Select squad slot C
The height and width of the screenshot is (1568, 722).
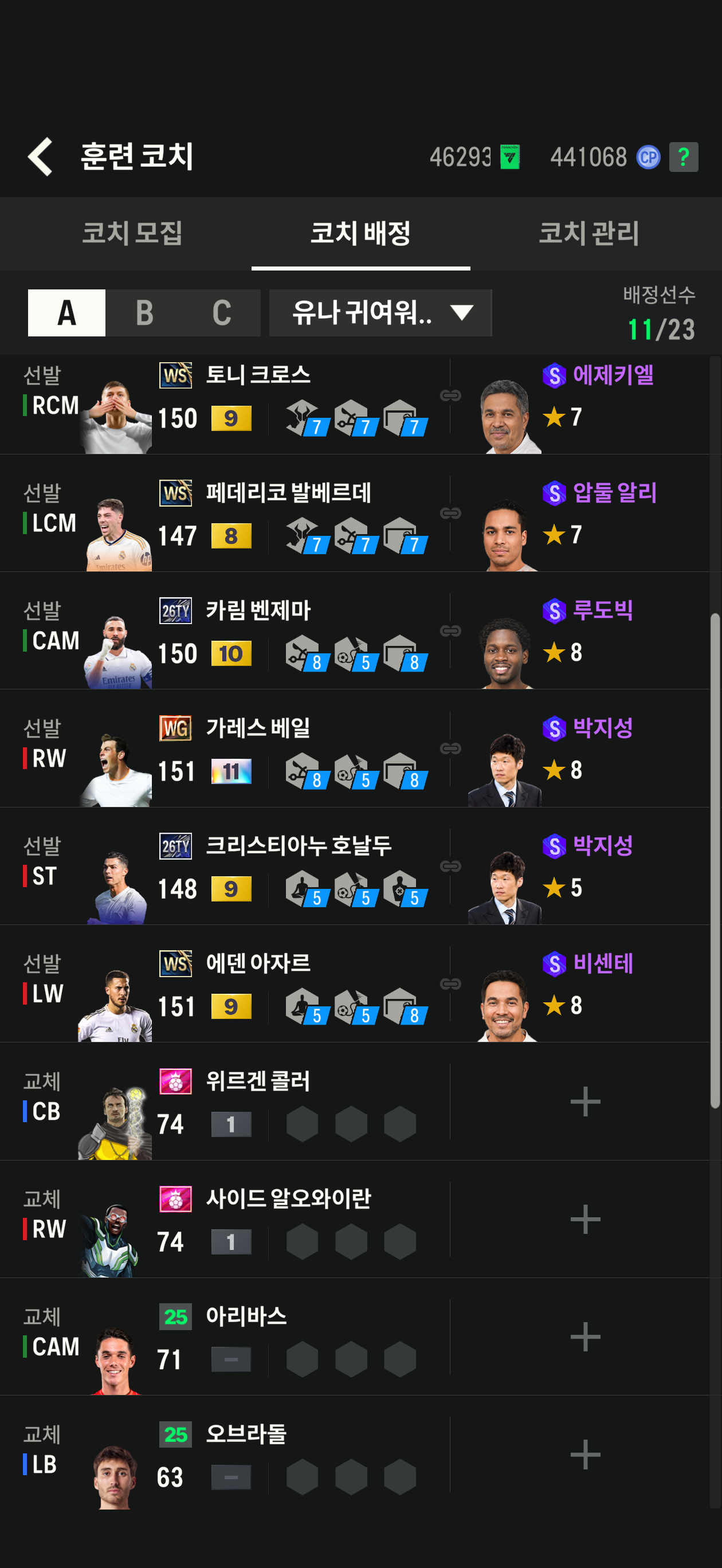[222, 313]
